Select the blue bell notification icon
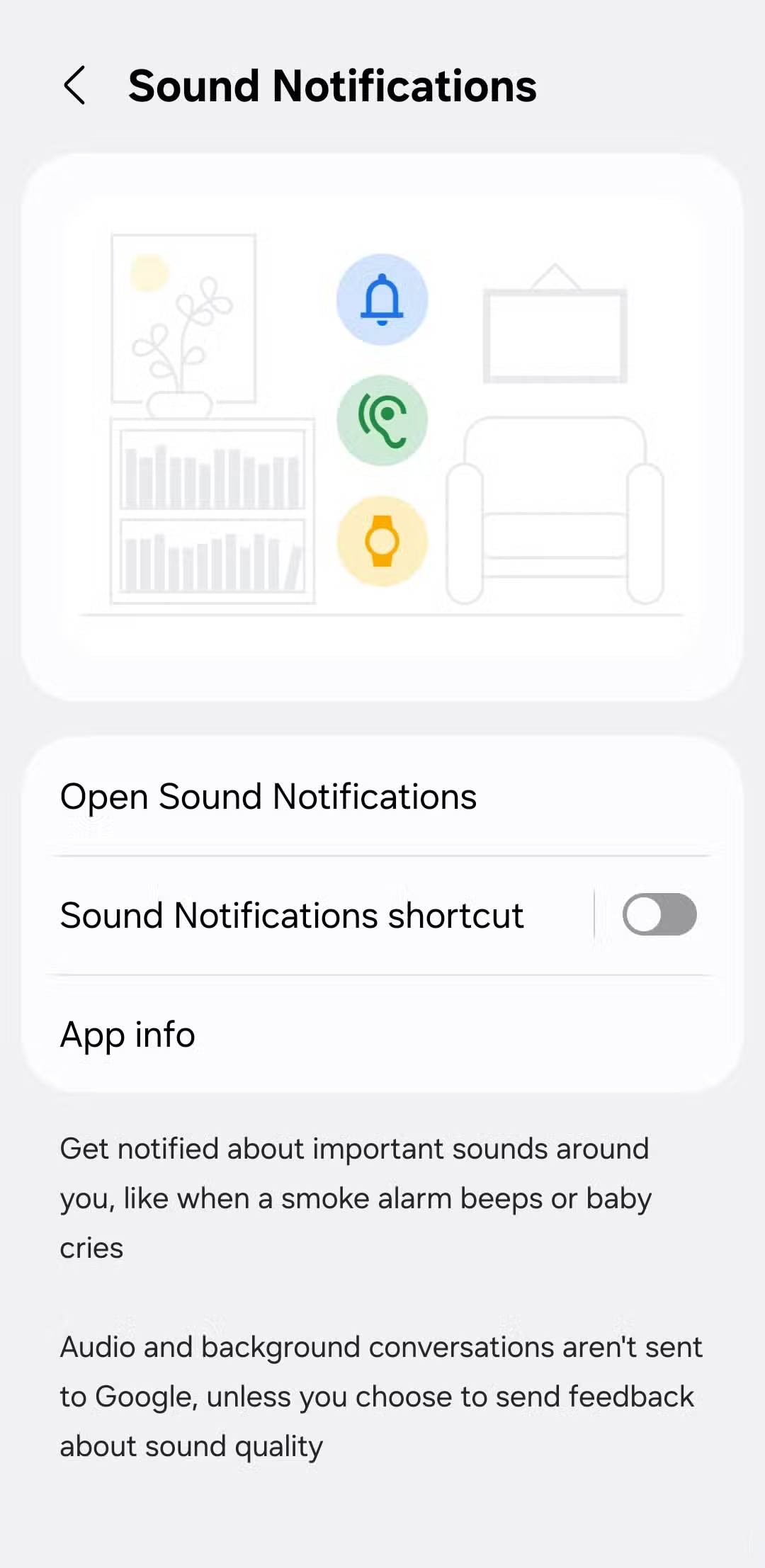The height and width of the screenshot is (1568, 765). click(x=382, y=300)
